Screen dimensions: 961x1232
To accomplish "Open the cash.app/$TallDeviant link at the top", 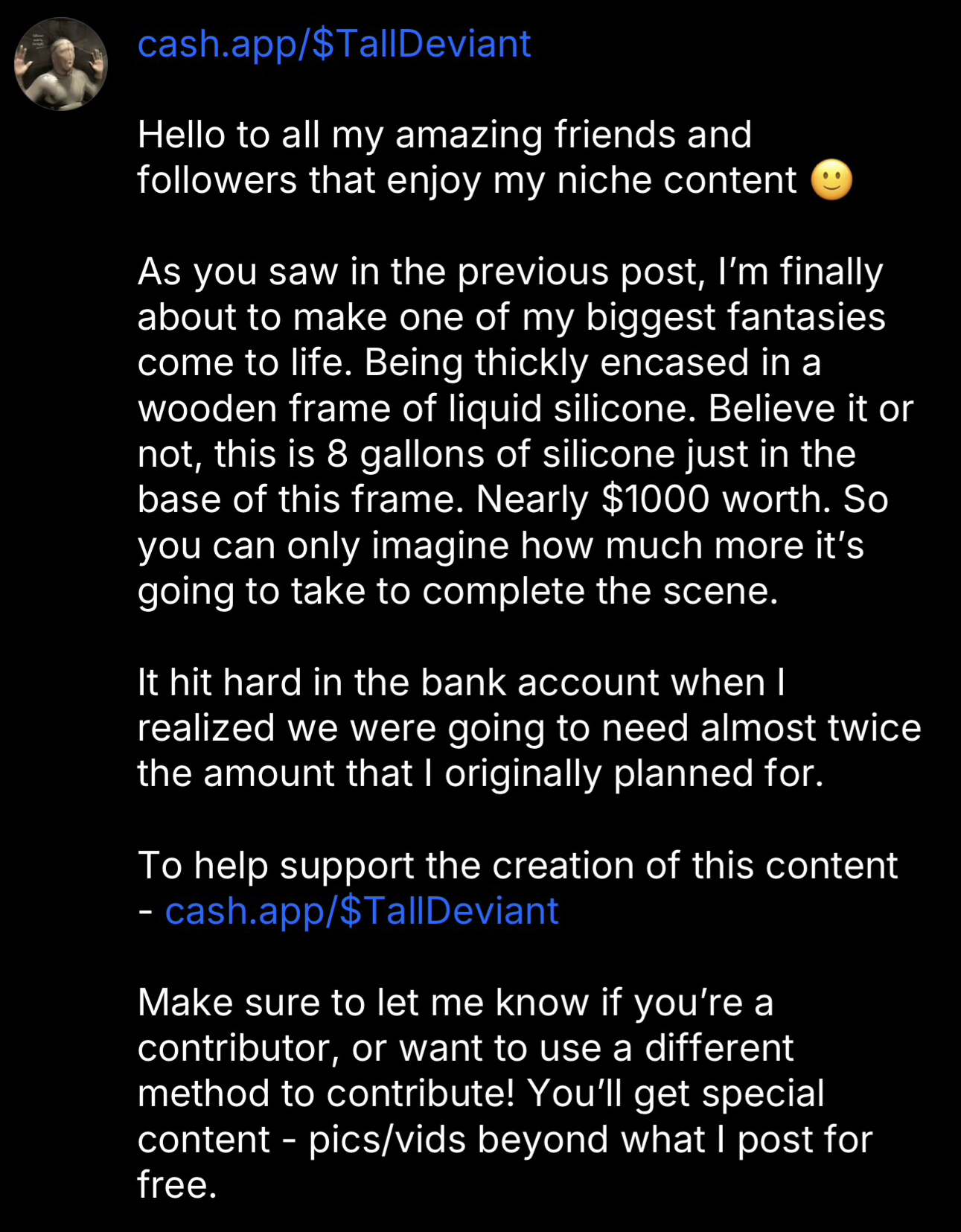I will click(x=334, y=44).
